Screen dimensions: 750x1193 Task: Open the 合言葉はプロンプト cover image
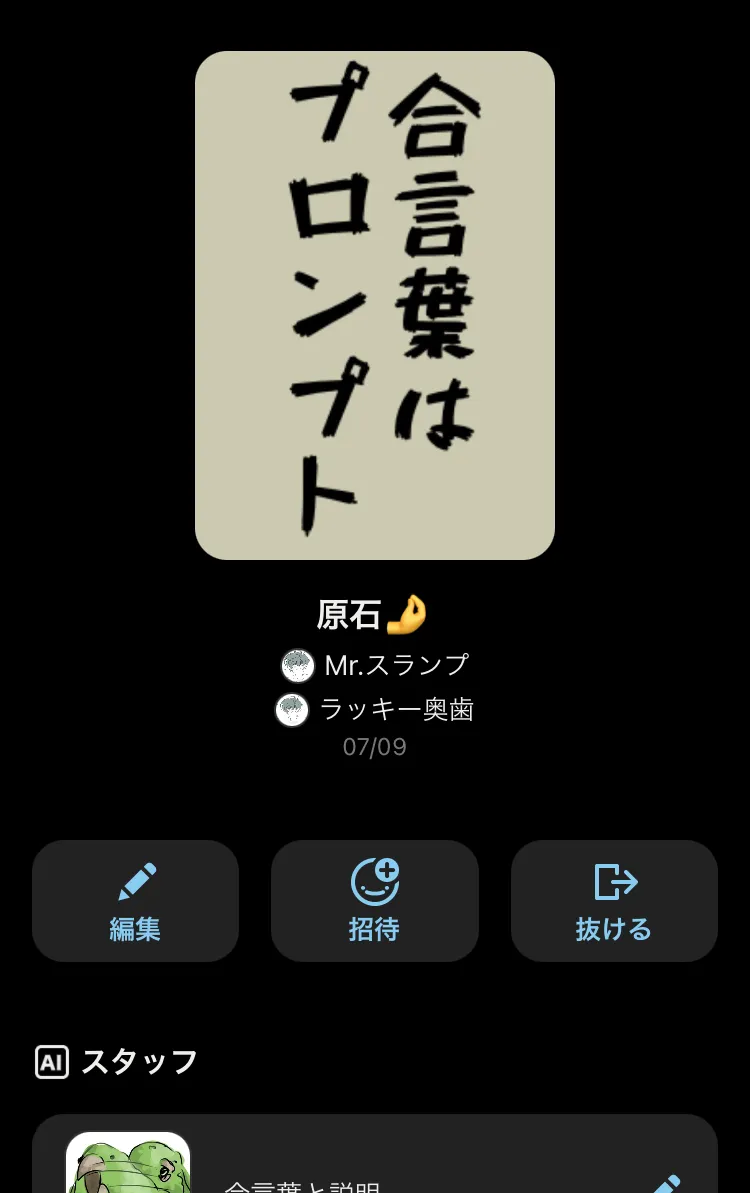pyautogui.click(x=374, y=305)
